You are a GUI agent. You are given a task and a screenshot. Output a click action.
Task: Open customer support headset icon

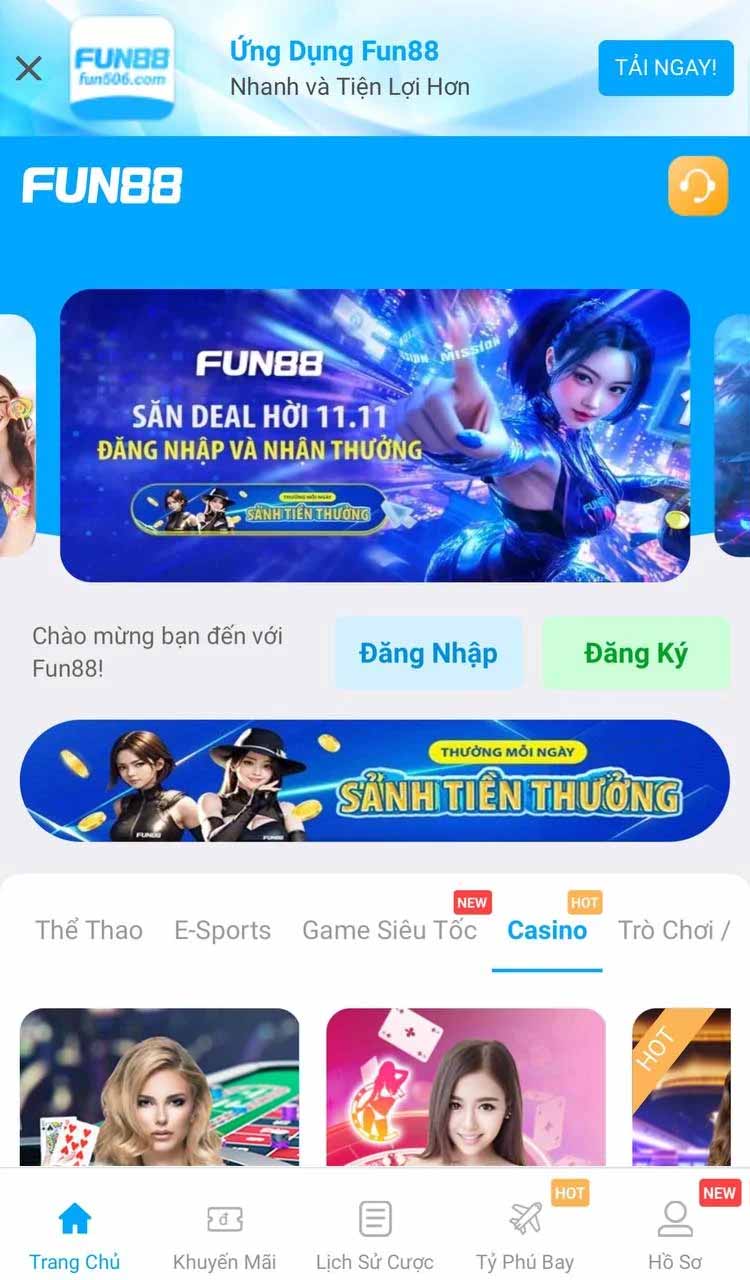698,187
